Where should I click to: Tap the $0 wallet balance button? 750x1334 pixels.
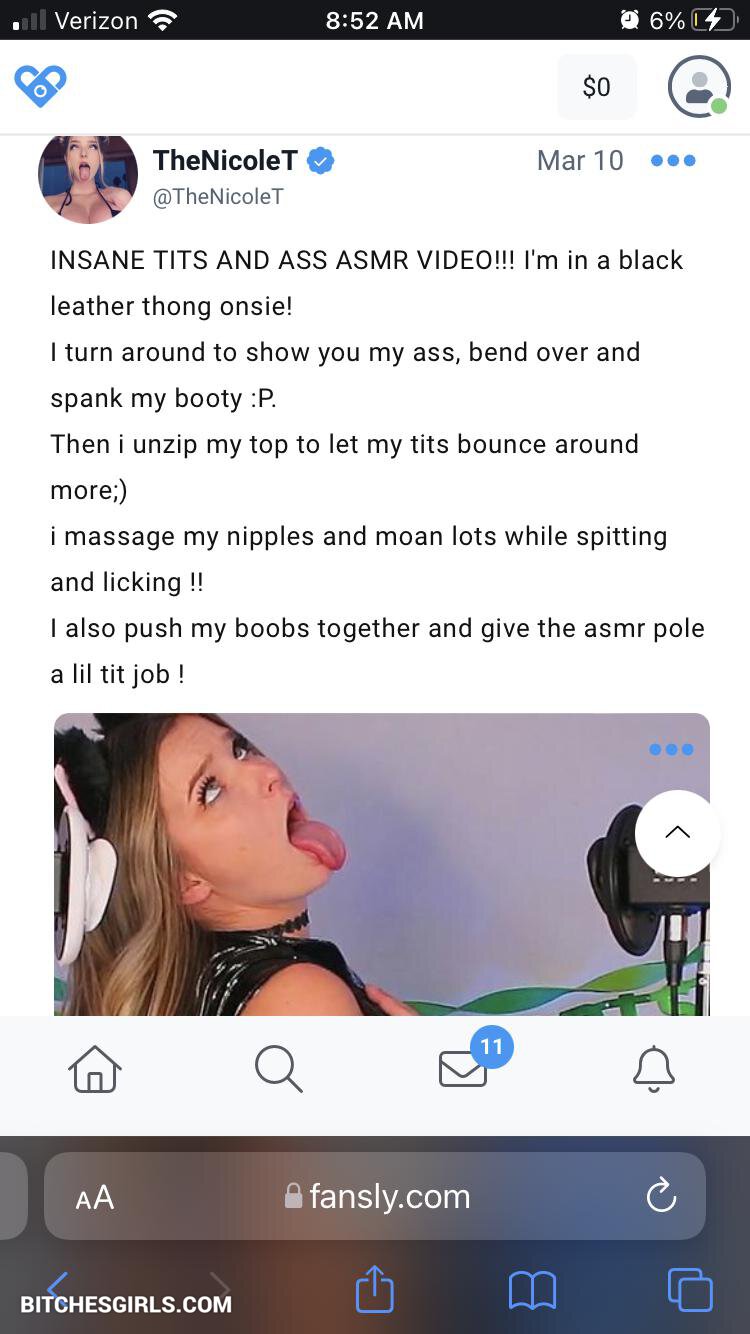pos(596,87)
